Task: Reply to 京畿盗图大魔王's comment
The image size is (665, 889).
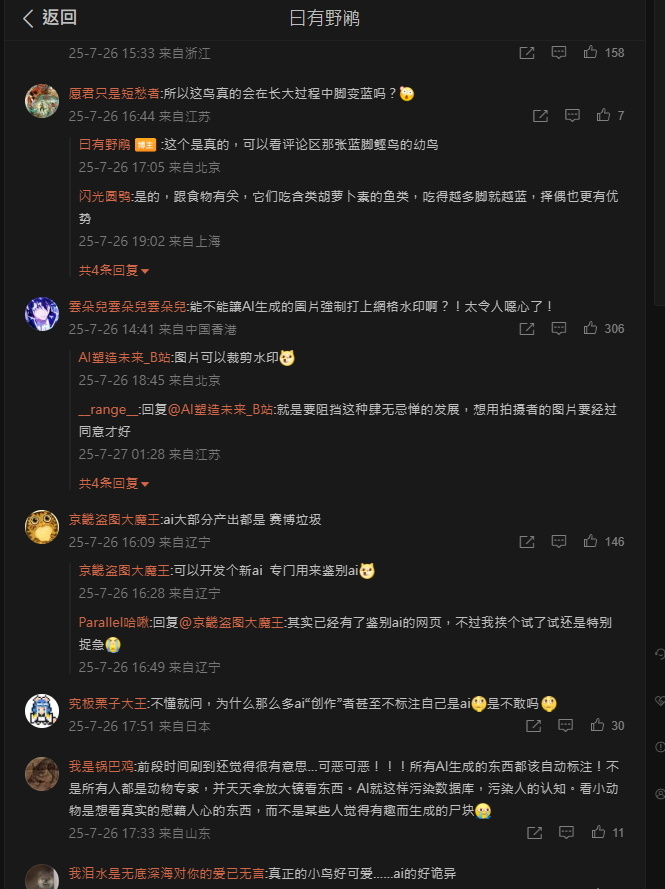Action: pyautogui.click(x=559, y=541)
